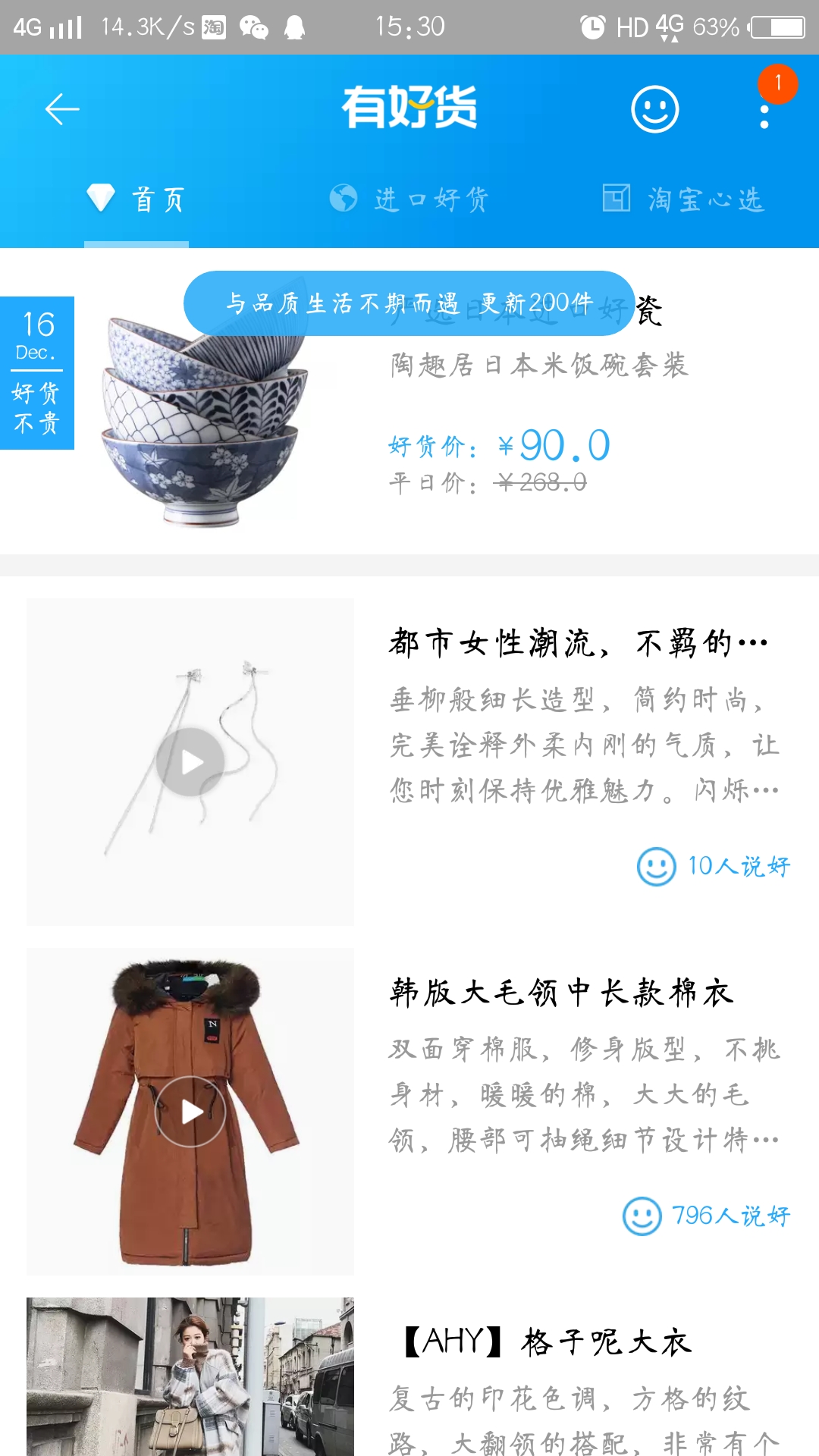The width and height of the screenshot is (819, 1456).
Task: Open the three-dot overflow menu
Action: (764, 117)
